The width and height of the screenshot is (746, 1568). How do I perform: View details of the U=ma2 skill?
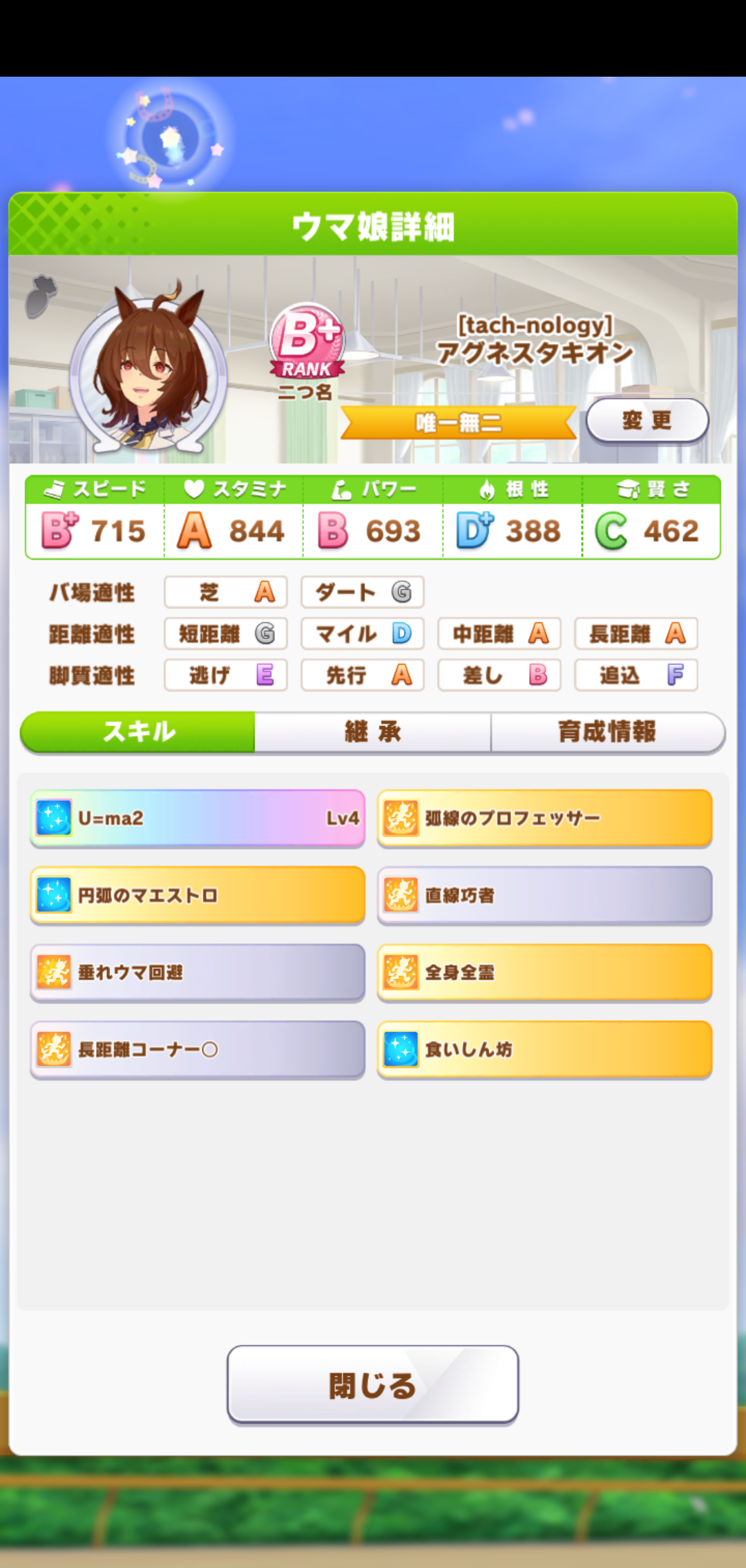[x=198, y=818]
